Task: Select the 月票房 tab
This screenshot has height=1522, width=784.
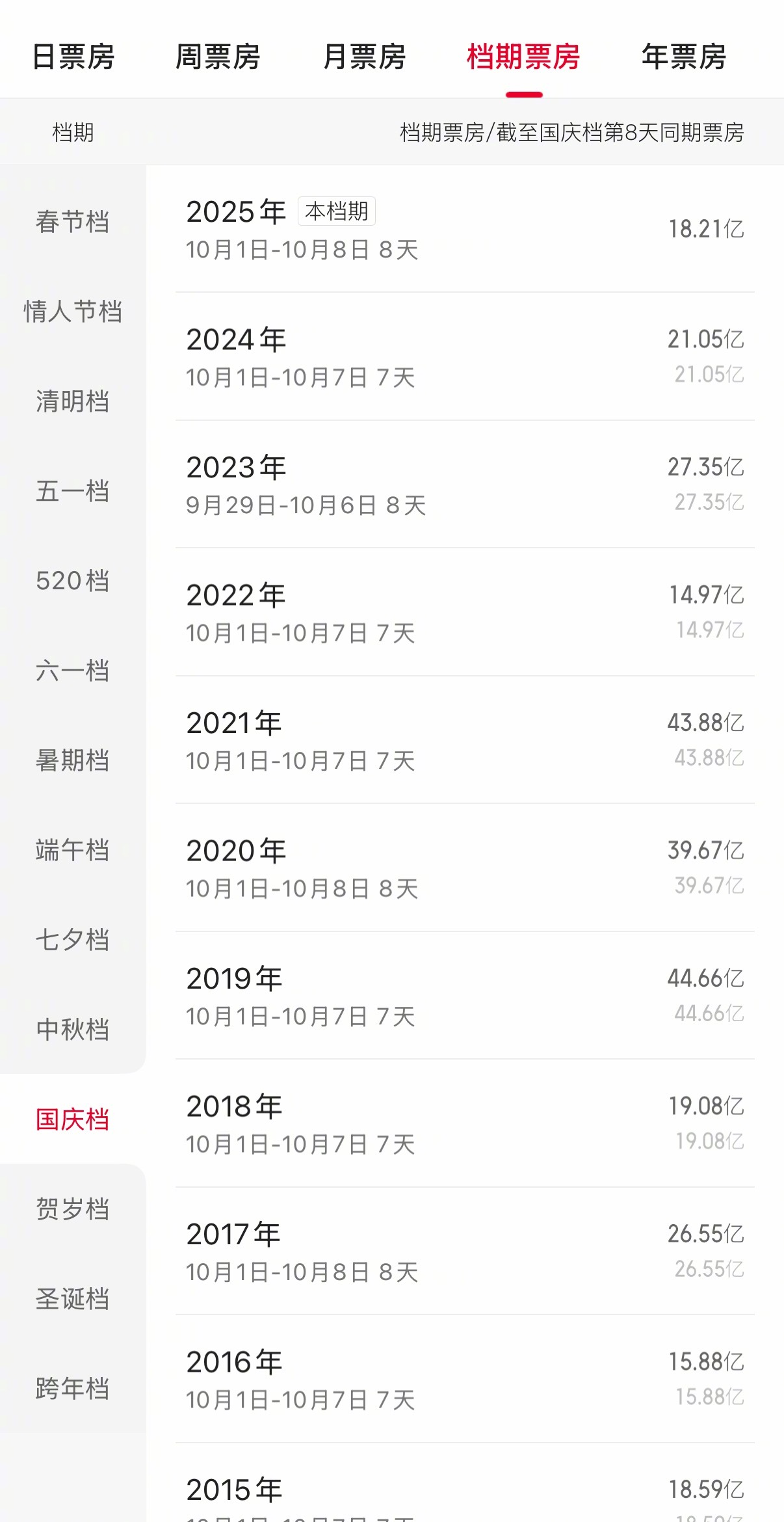Action: click(365, 57)
